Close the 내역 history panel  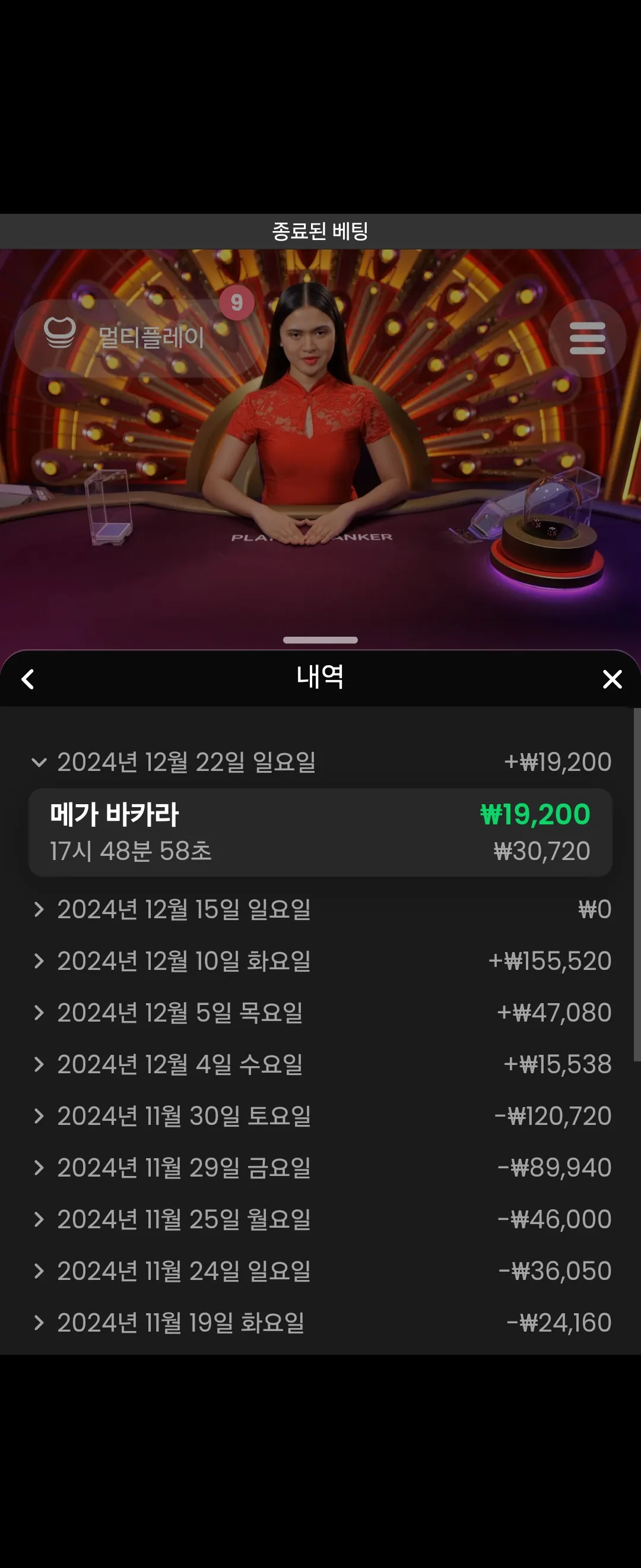click(612, 679)
